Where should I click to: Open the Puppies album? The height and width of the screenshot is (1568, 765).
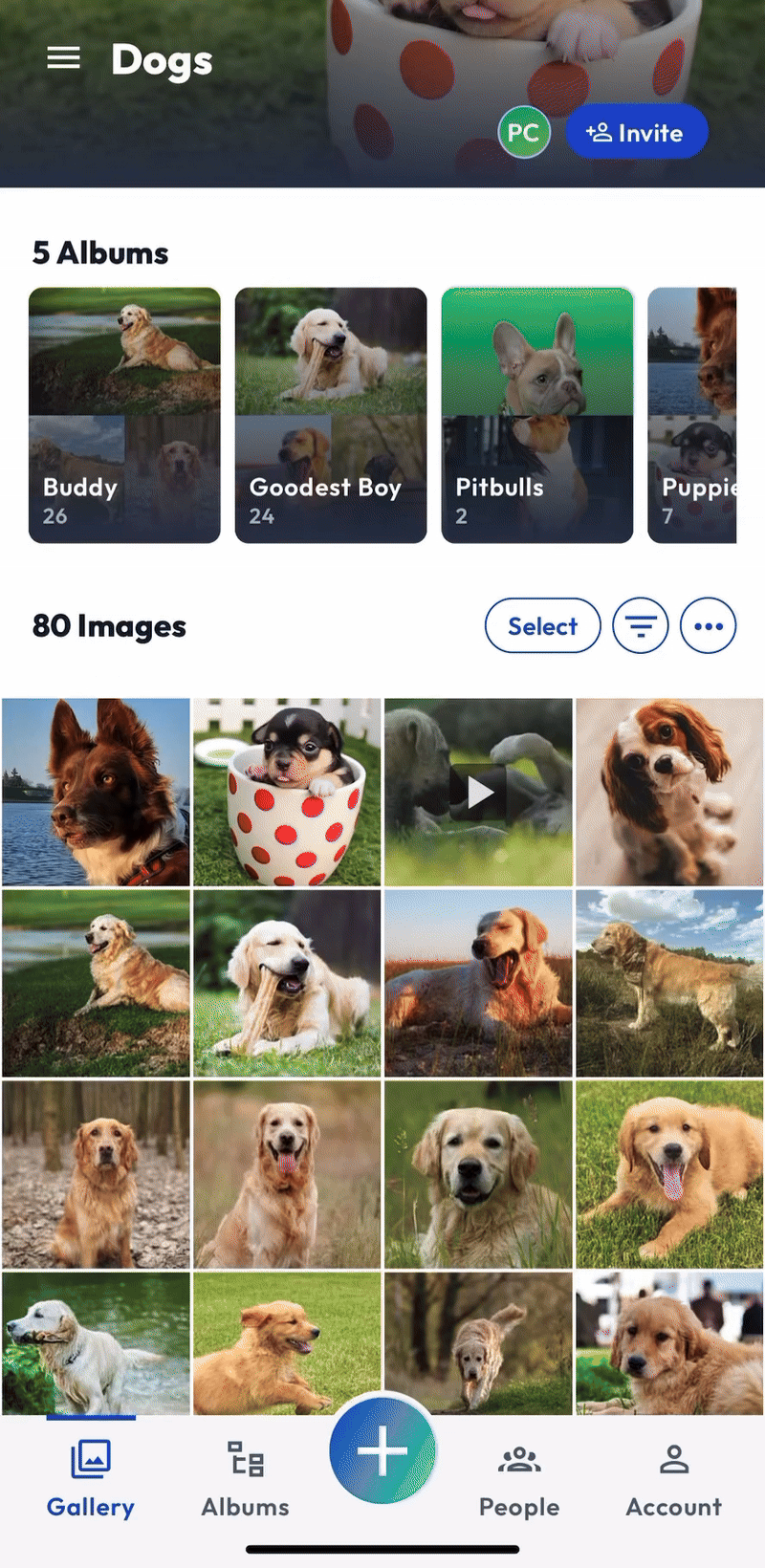[693, 415]
